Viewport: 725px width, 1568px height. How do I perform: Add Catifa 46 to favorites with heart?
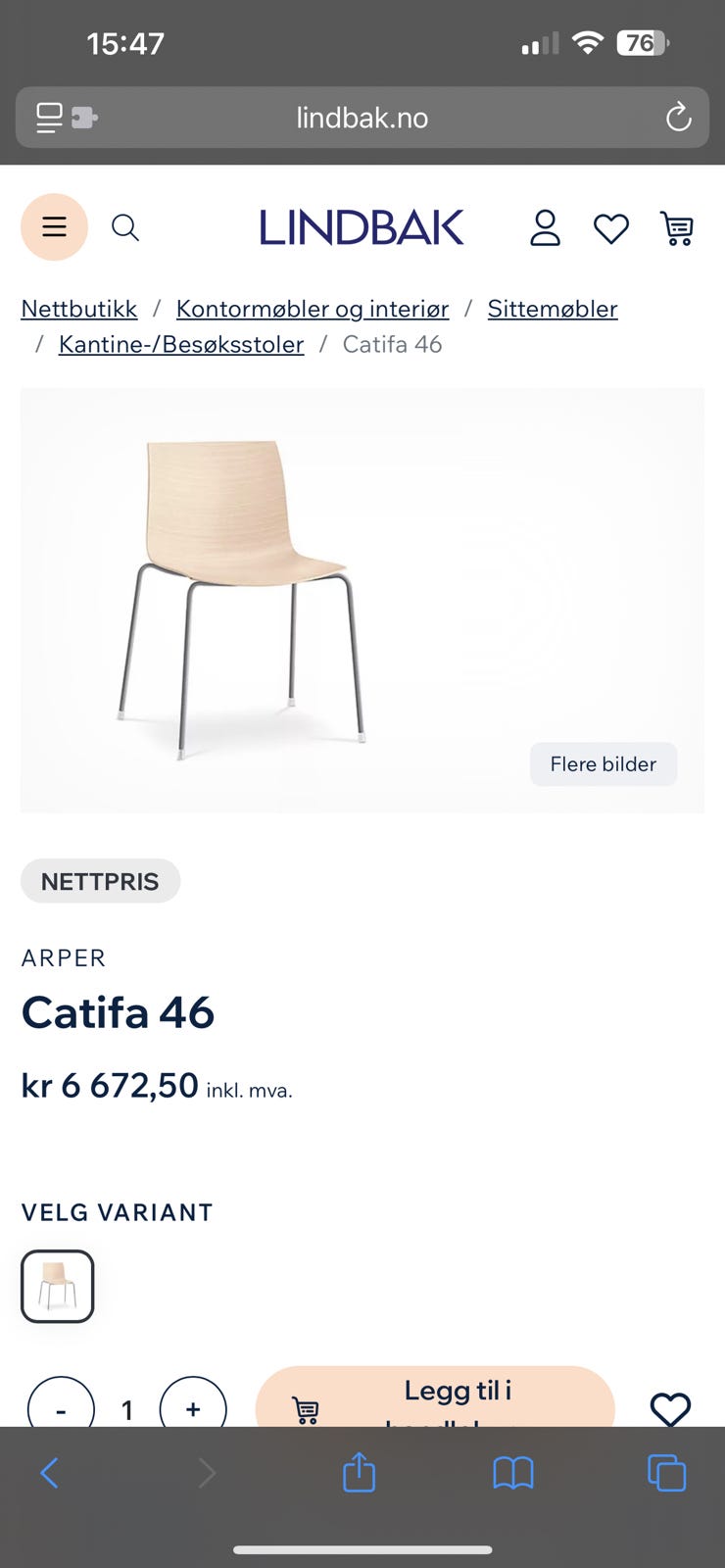670,1409
